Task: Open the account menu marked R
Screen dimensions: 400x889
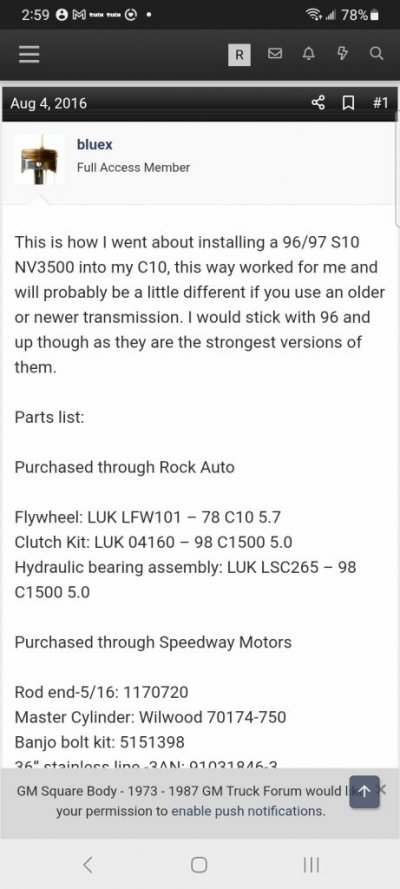Action: click(x=239, y=54)
